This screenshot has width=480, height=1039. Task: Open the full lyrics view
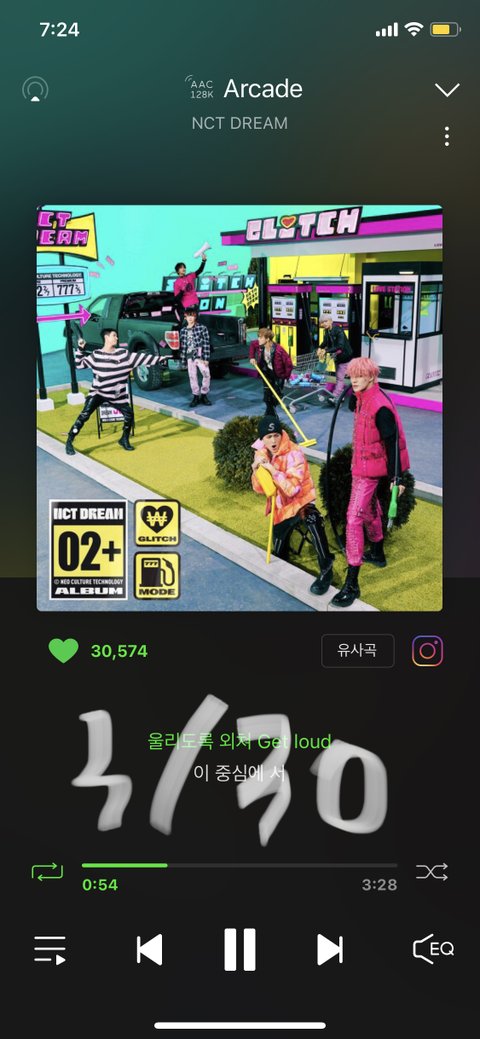tap(239, 756)
